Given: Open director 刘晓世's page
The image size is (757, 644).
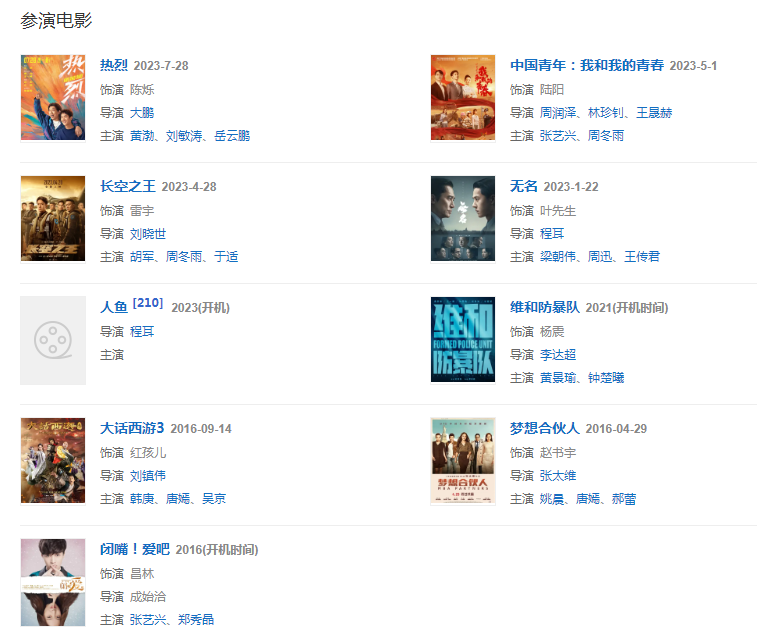Looking at the screenshot, I should tap(148, 233).
